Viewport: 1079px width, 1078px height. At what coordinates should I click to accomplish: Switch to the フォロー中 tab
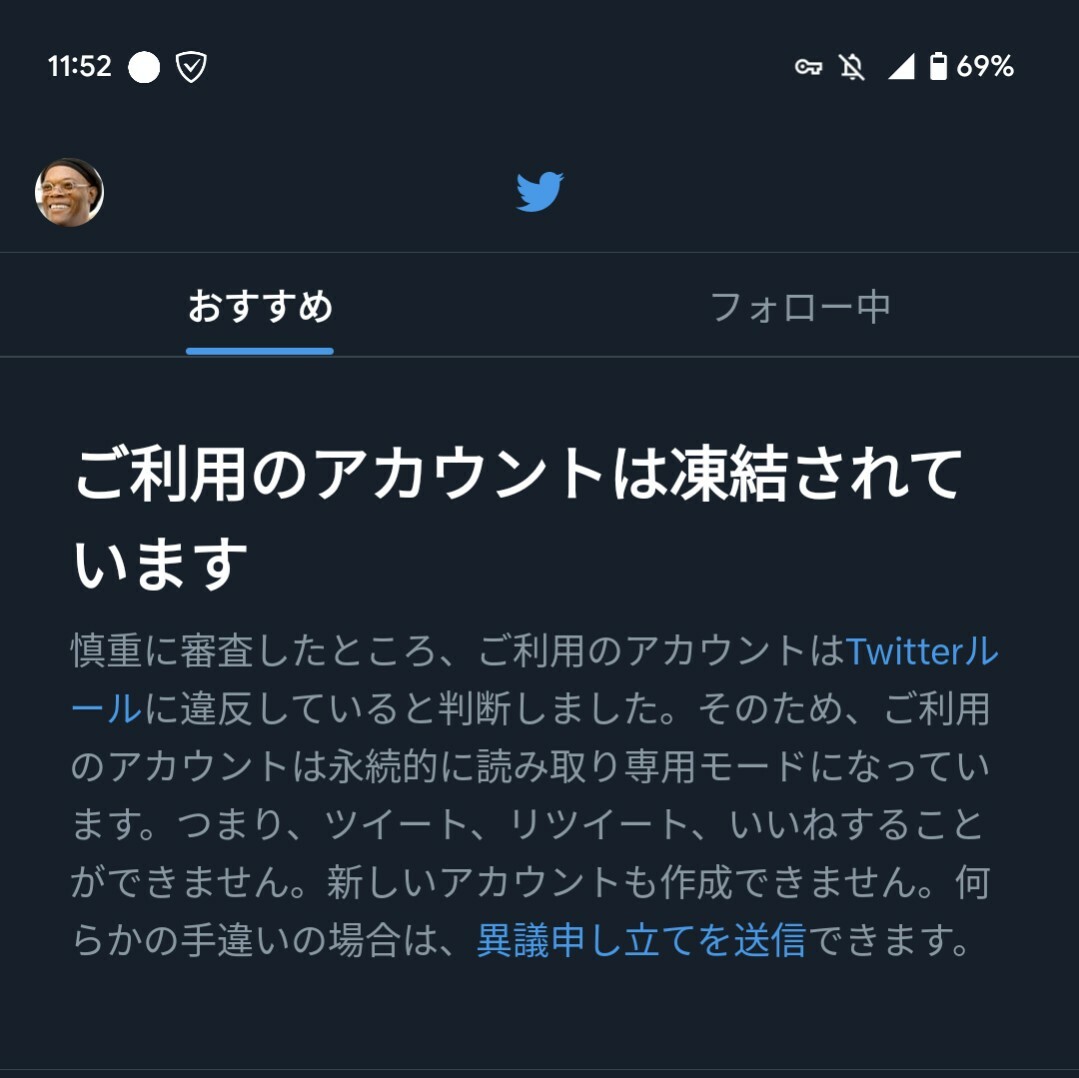click(x=800, y=307)
